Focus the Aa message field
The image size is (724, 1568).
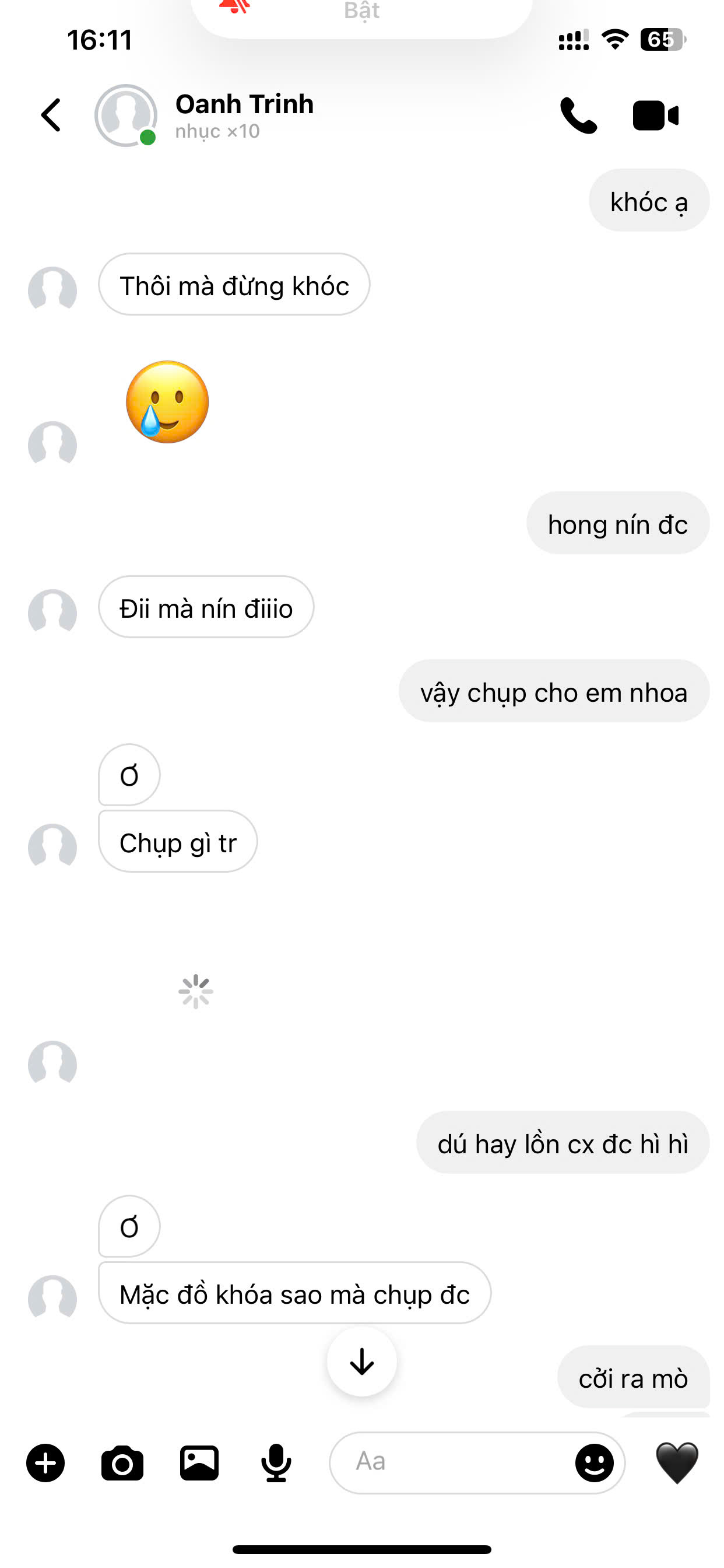click(x=450, y=1462)
